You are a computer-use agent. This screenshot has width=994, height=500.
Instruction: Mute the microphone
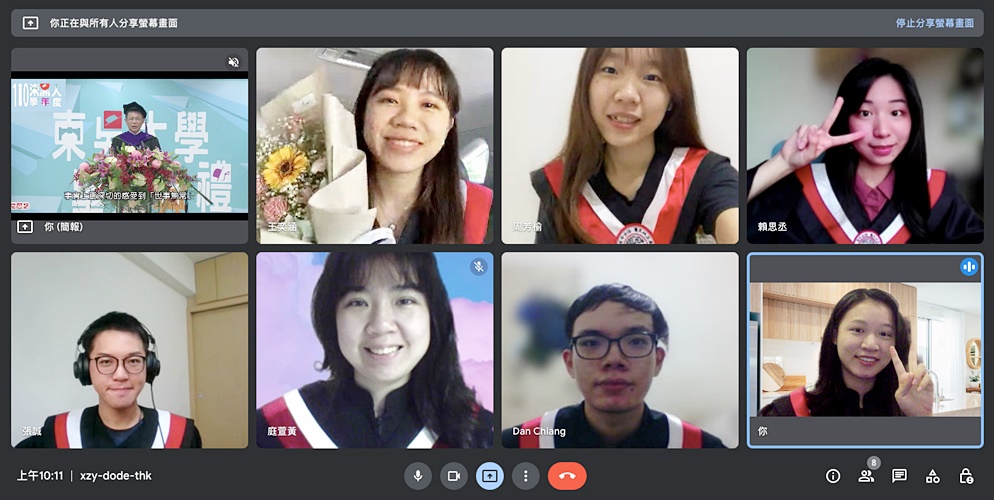pyautogui.click(x=418, y=476)
